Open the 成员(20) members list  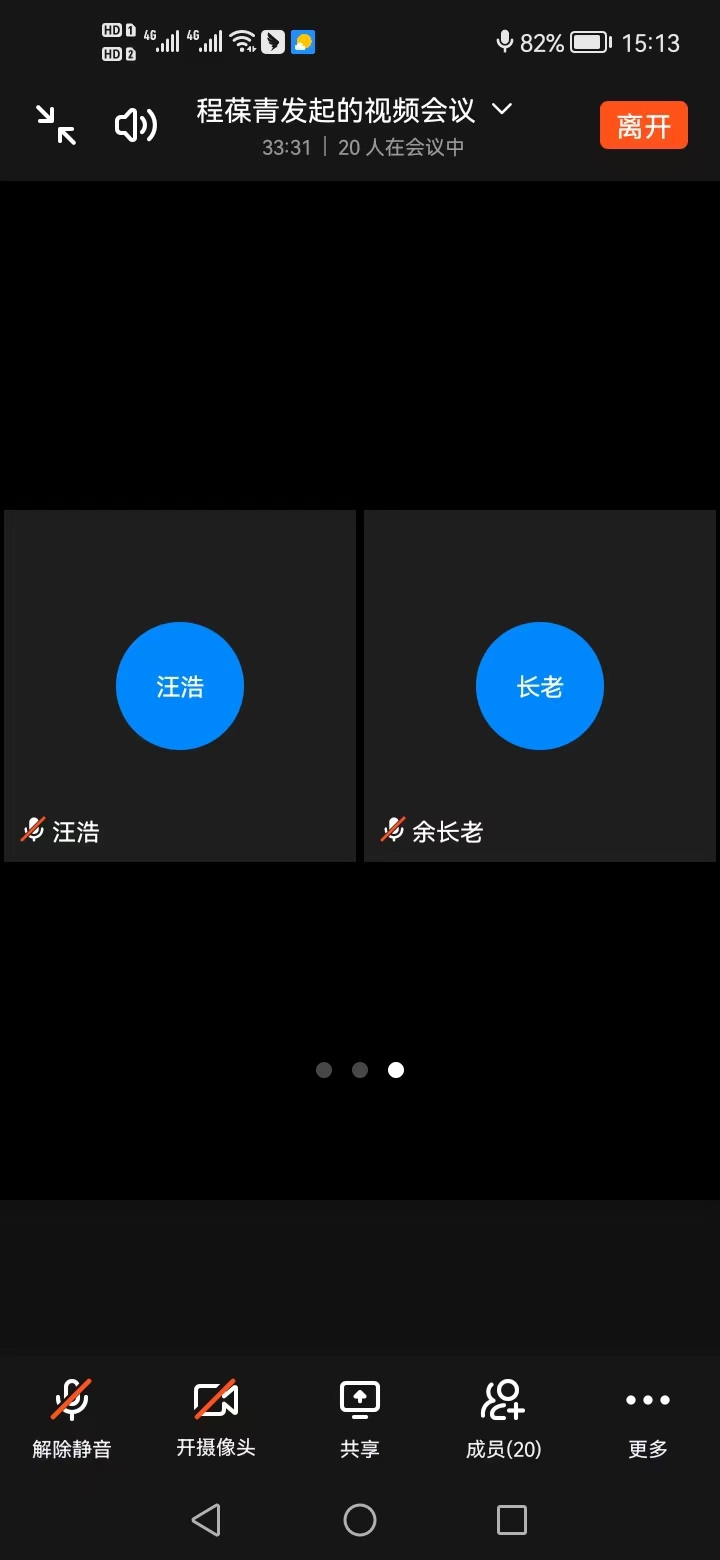504,1418
